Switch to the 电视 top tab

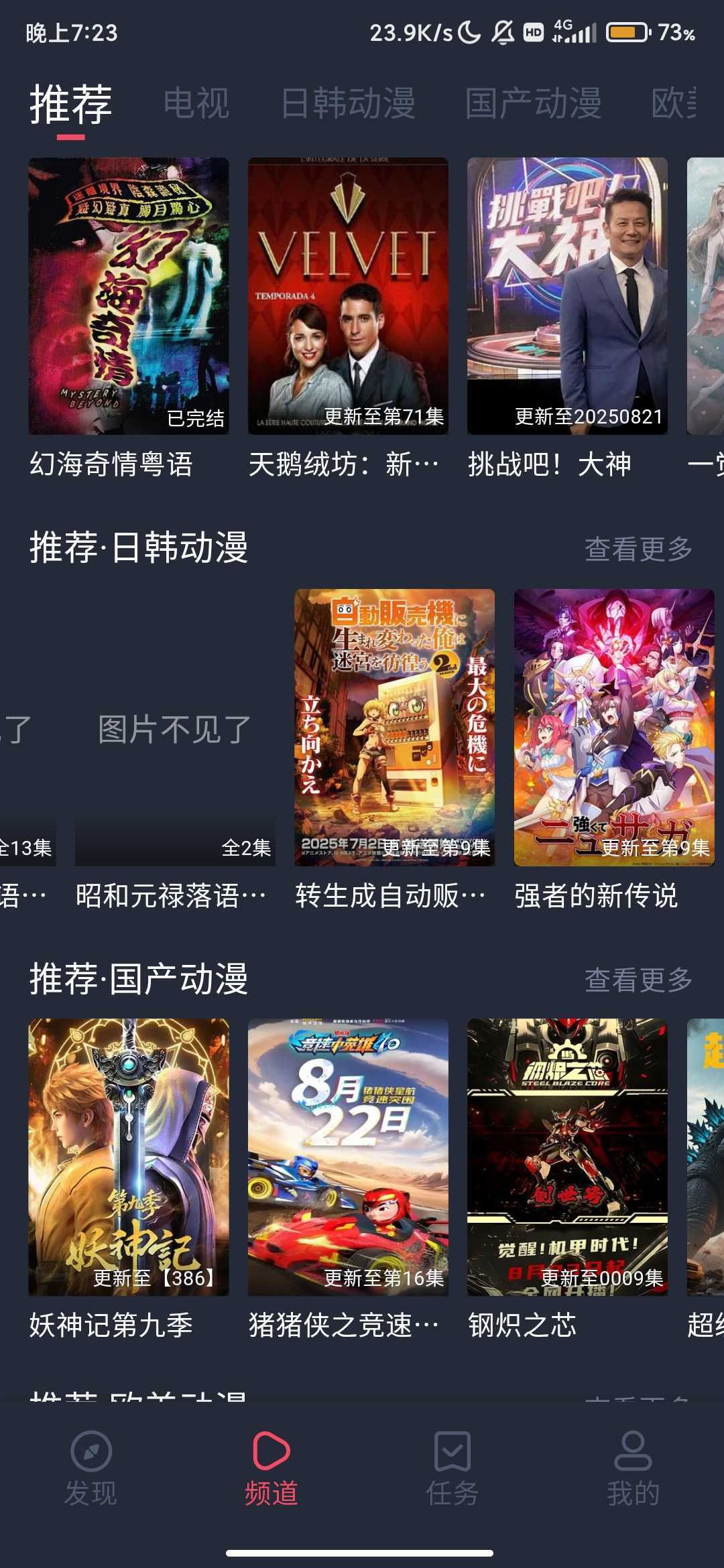[196, 104]
